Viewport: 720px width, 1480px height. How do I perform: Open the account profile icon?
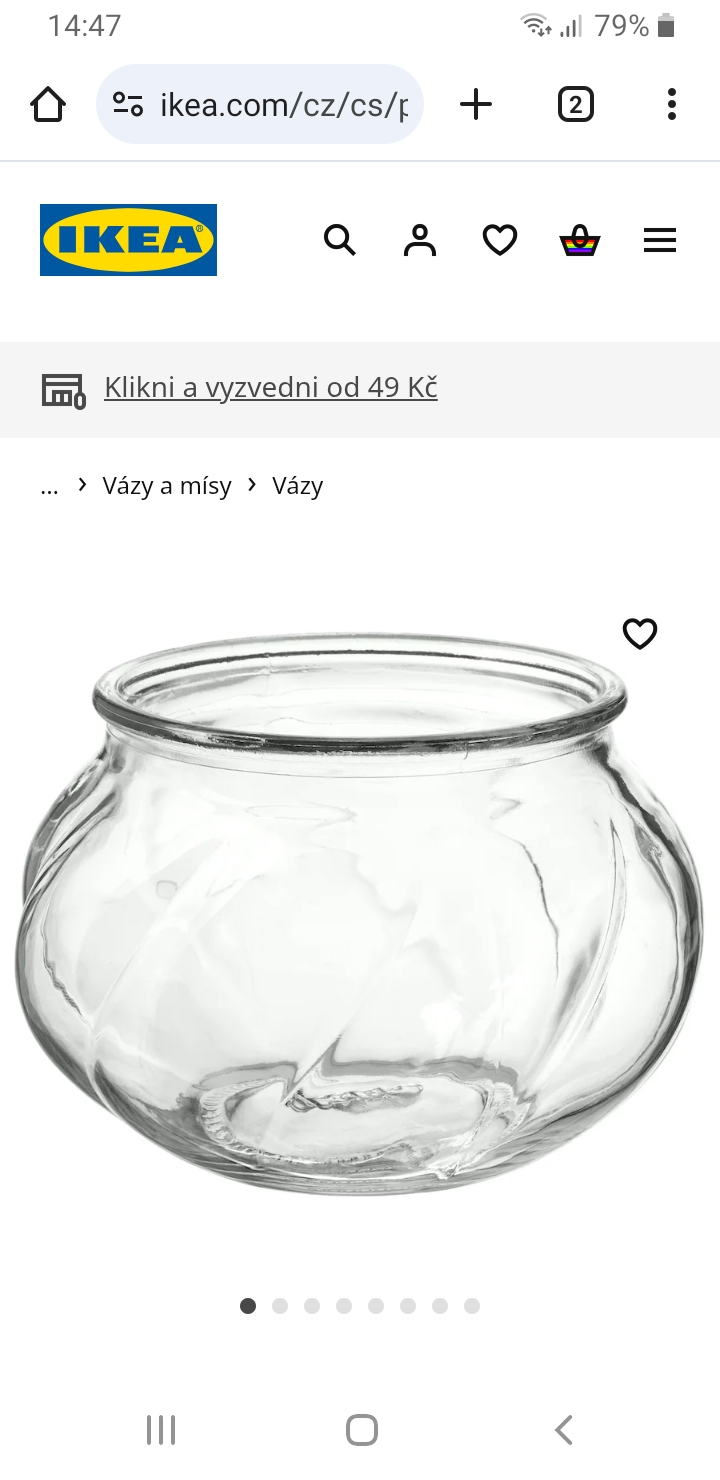coord(420,240)
